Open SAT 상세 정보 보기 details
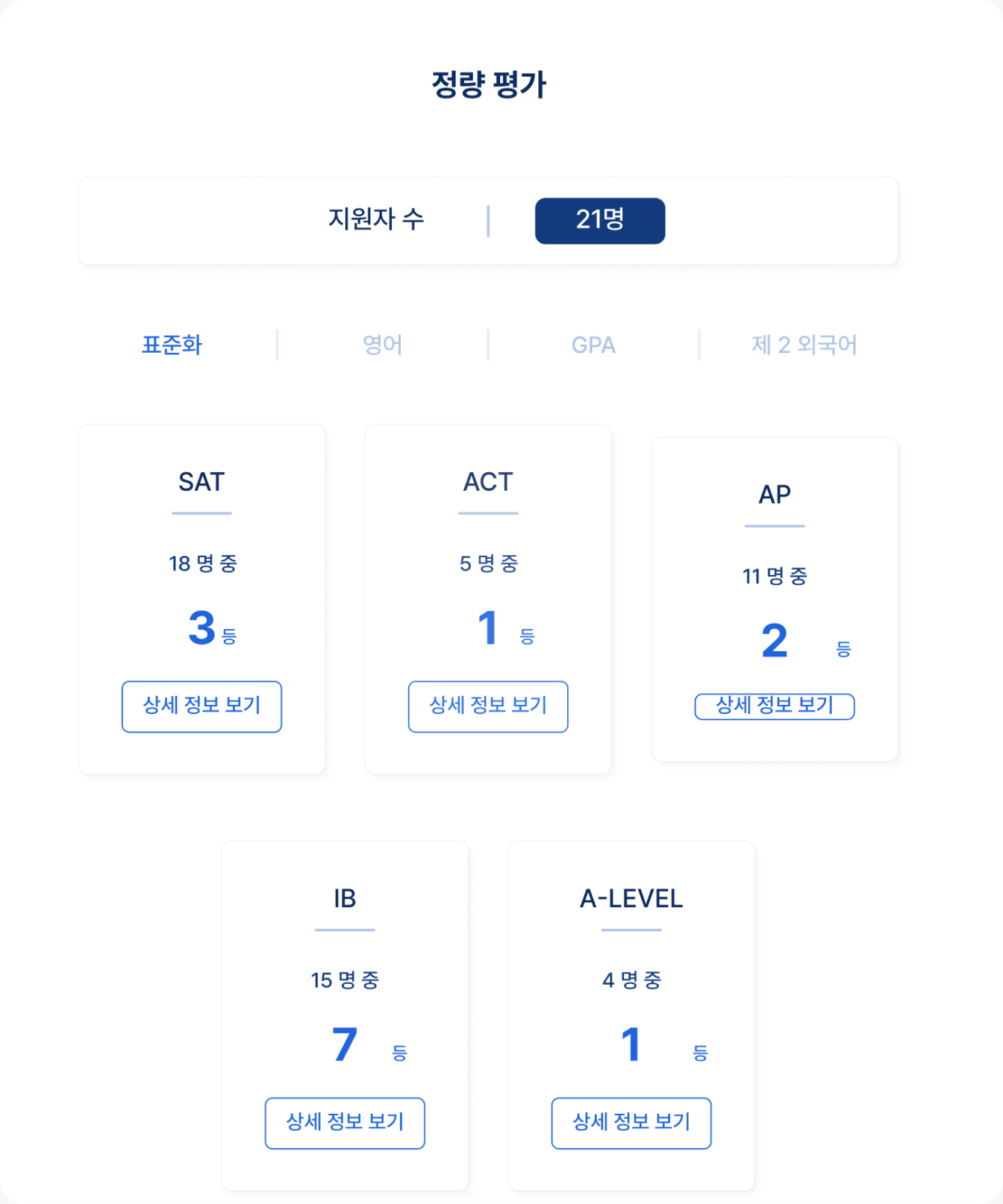Viewport: 1003px width, 1204px height. coord(201,706)
